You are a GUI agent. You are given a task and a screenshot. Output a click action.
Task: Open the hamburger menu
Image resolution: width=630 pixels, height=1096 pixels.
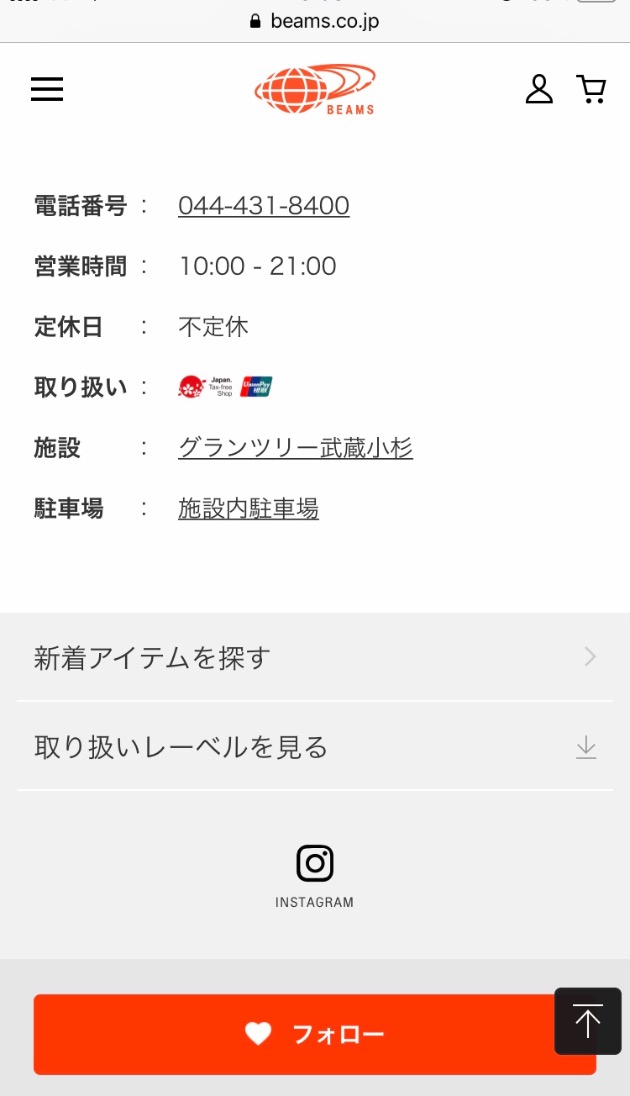(47, 89)
